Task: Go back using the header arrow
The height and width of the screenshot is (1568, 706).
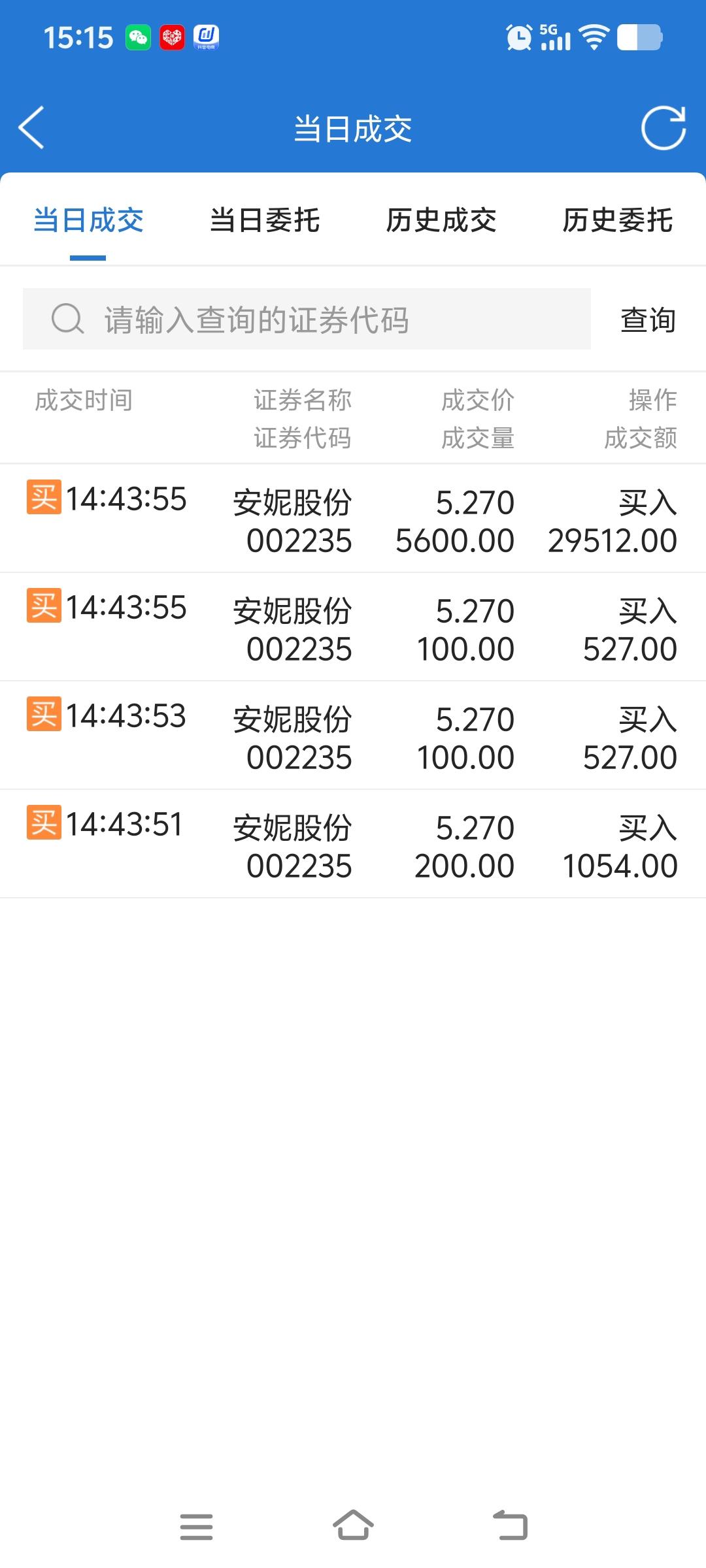Action: [31, 128]
